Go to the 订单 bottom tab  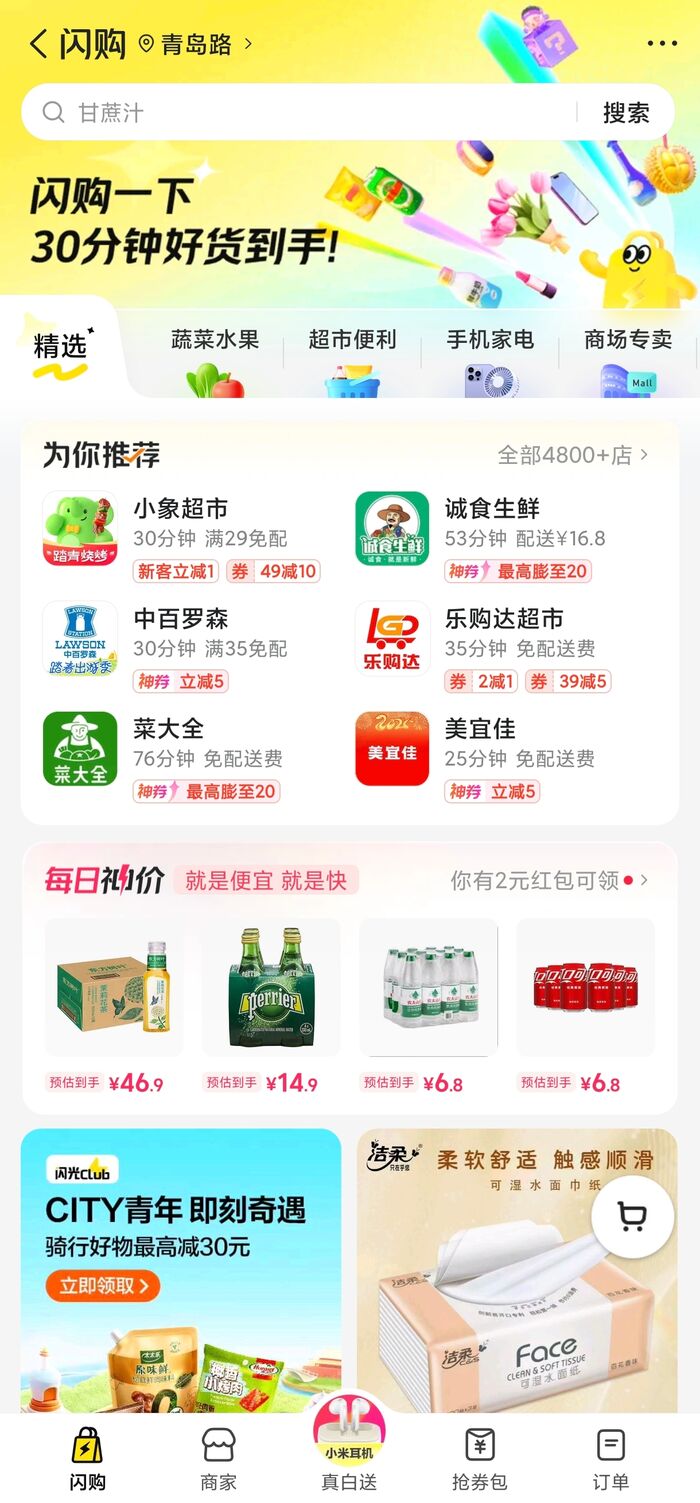pos(610,1457)
